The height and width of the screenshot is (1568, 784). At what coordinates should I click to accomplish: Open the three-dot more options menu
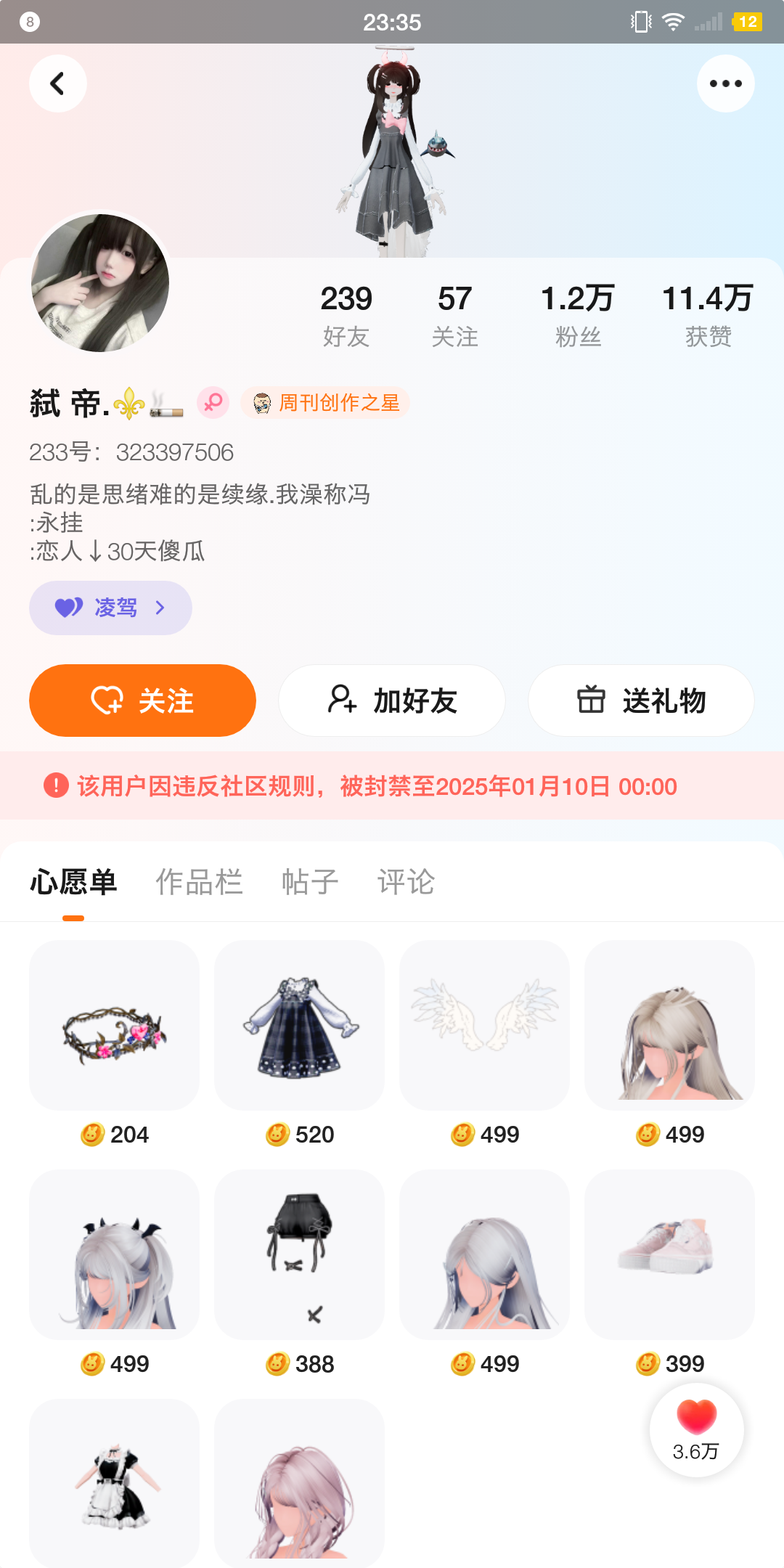coord(725,83)
